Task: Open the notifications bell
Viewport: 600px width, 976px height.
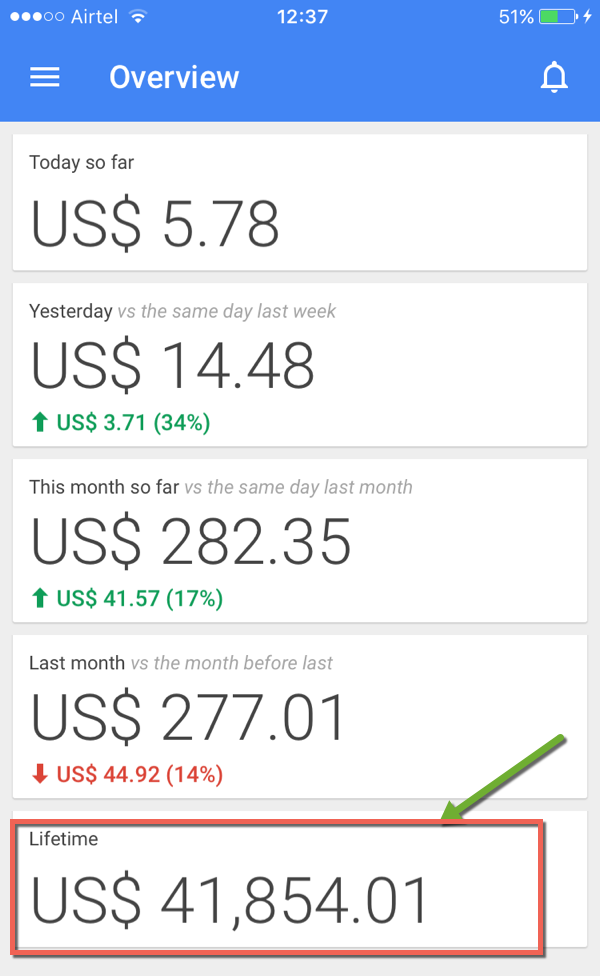Action: [x=554, y=78]
